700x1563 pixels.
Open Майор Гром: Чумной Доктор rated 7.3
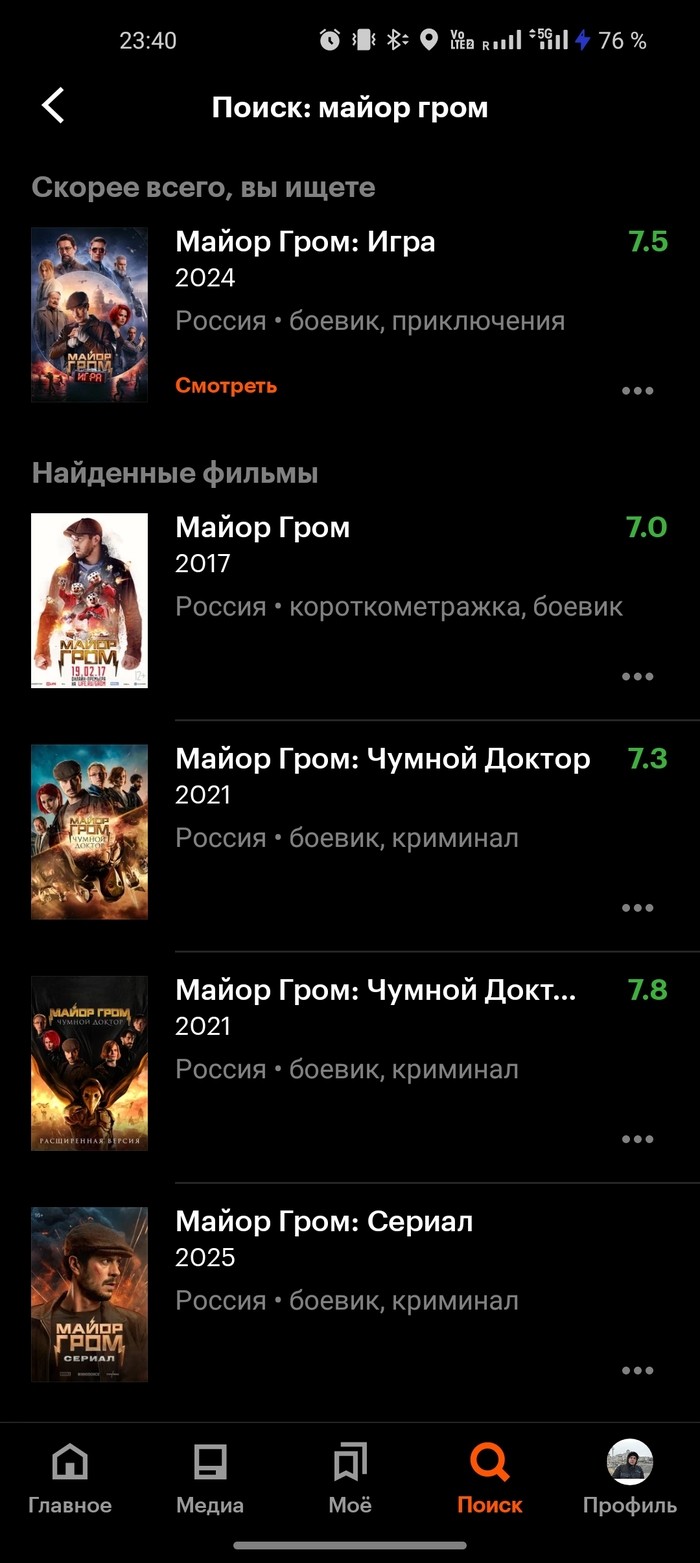[x=382, y=759]
